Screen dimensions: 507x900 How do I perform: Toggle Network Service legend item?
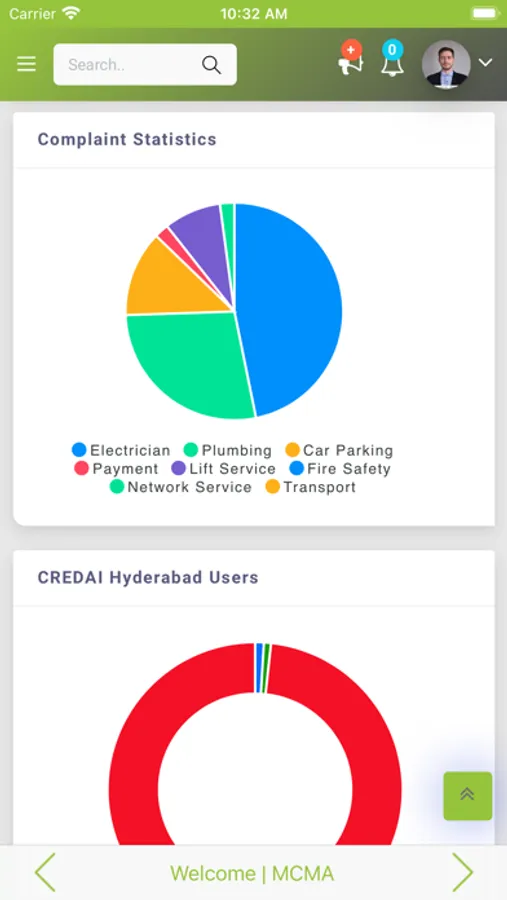181,487
